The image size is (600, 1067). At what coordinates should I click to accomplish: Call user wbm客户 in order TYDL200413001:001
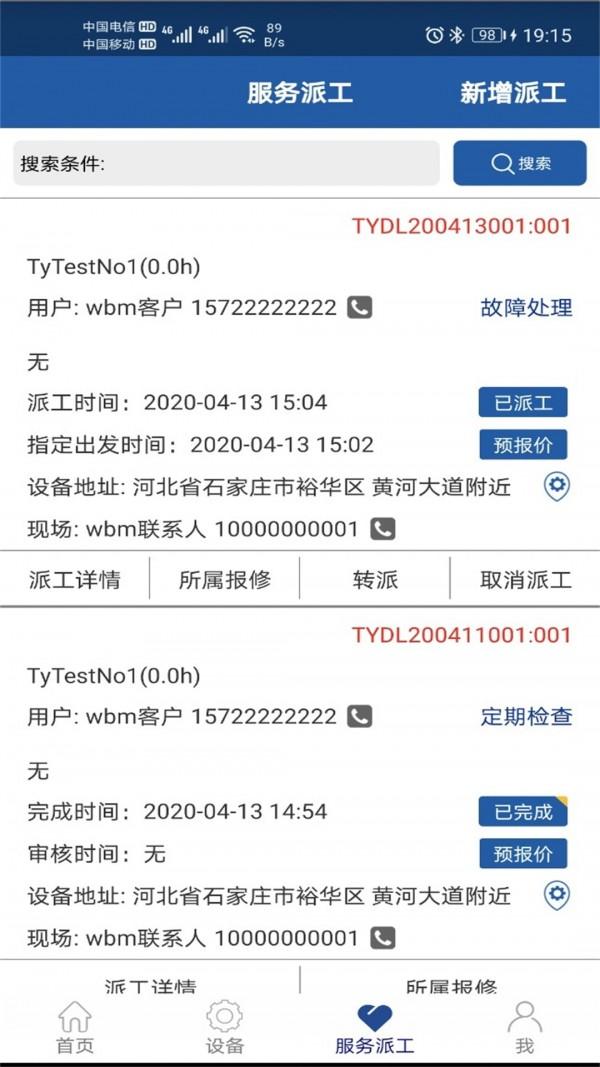(360, 308)
